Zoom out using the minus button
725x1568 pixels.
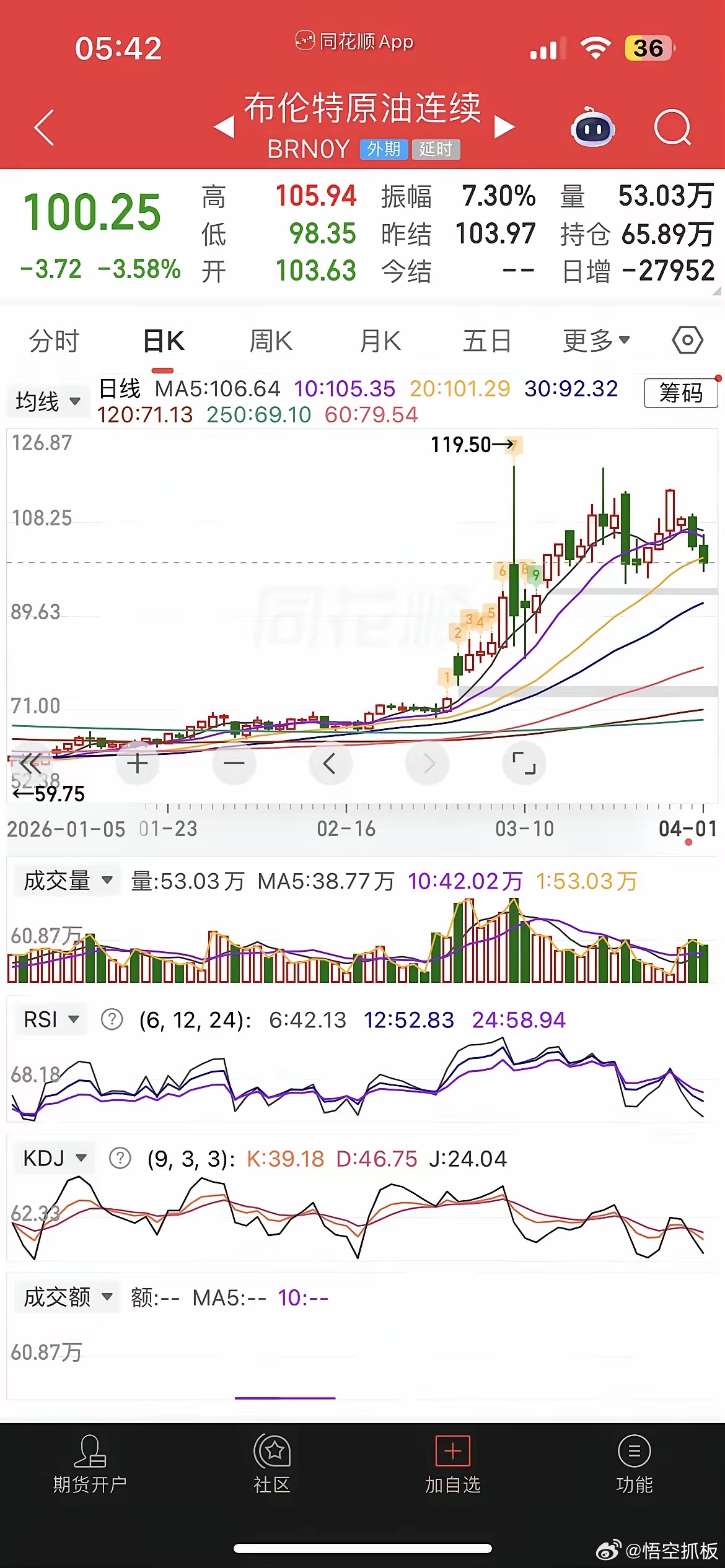tap(234, 764)
